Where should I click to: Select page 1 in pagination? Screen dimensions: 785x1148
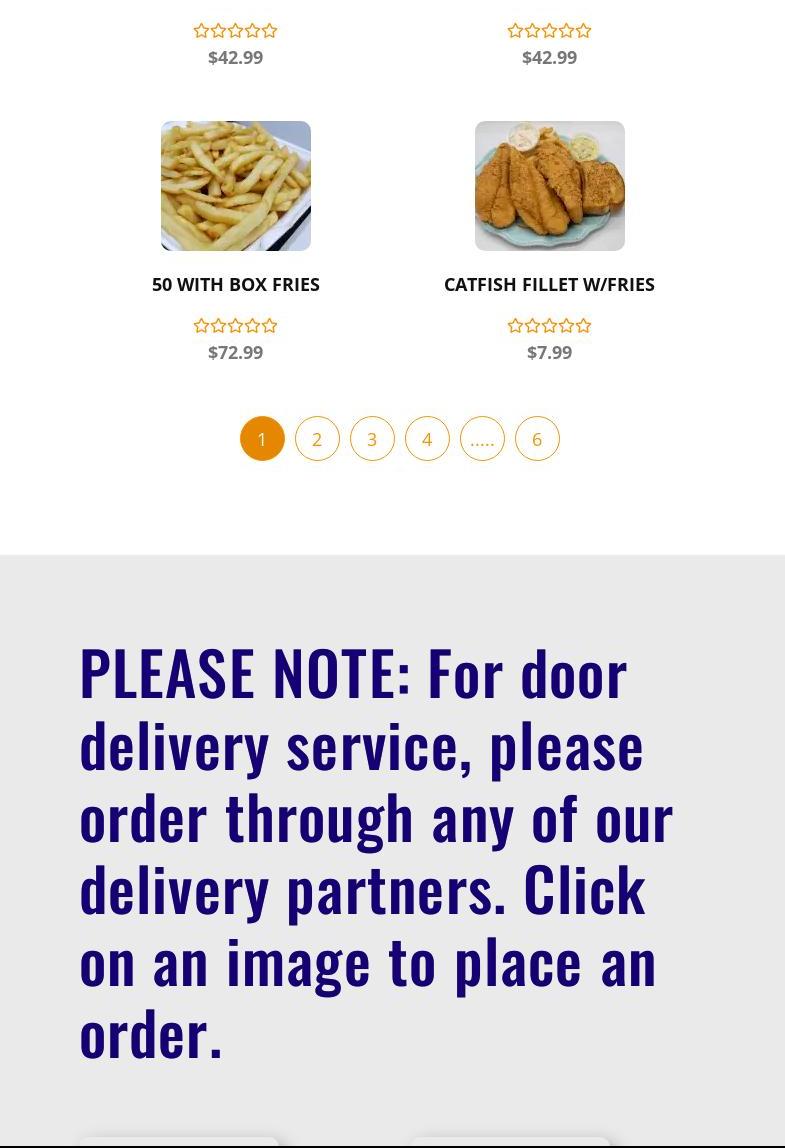click(x=262, y=439)
